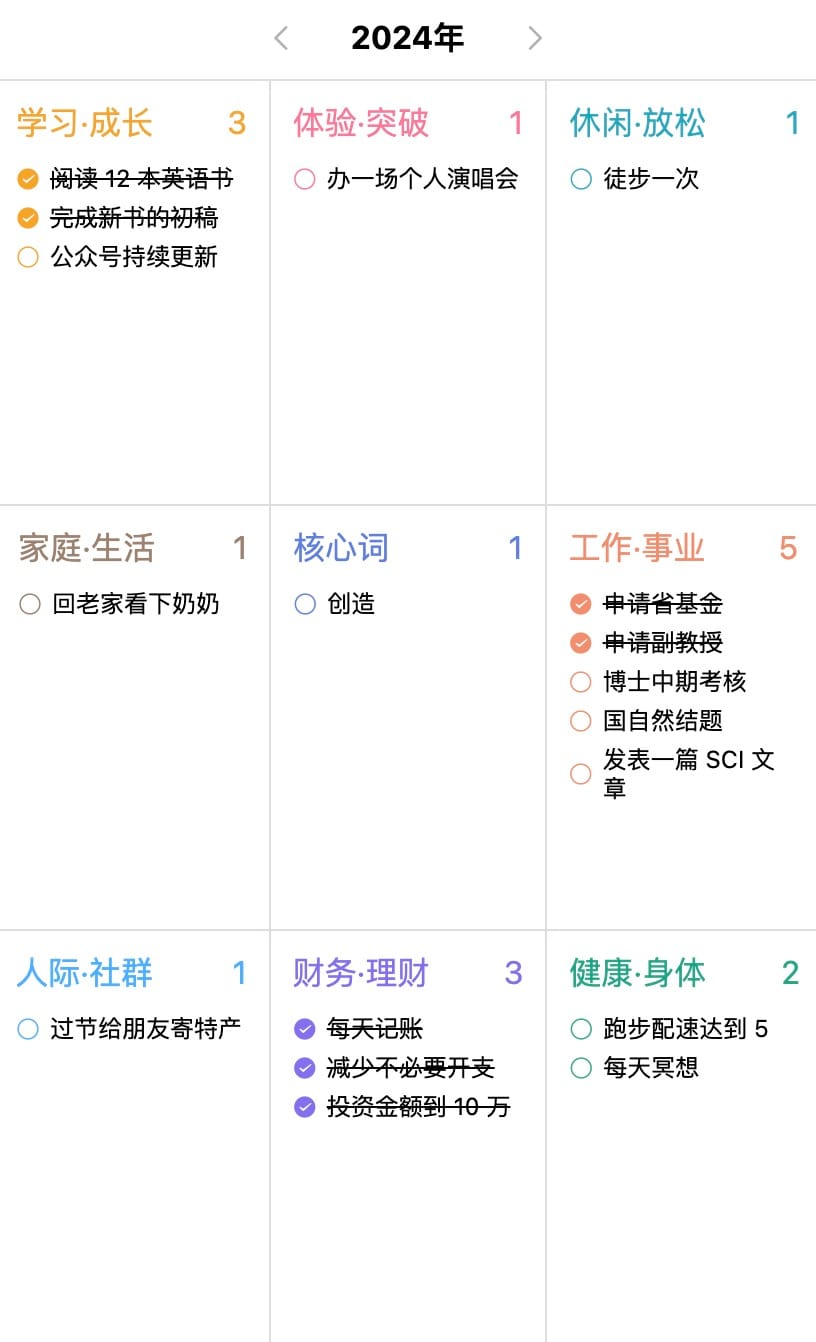816x1342 pixels.
Task: Go to the next year
Action: pos(535,38)
